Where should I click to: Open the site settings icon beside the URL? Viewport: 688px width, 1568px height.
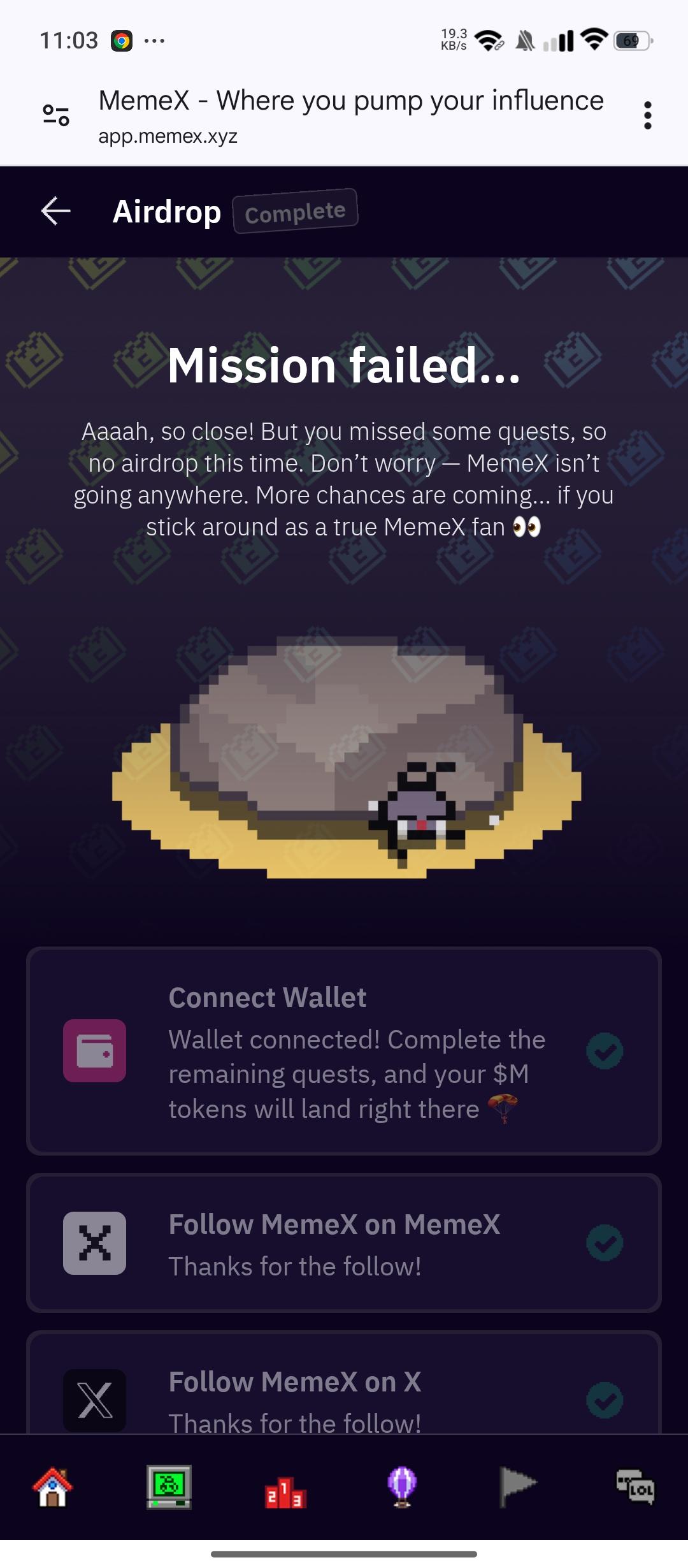click(56, 116)
